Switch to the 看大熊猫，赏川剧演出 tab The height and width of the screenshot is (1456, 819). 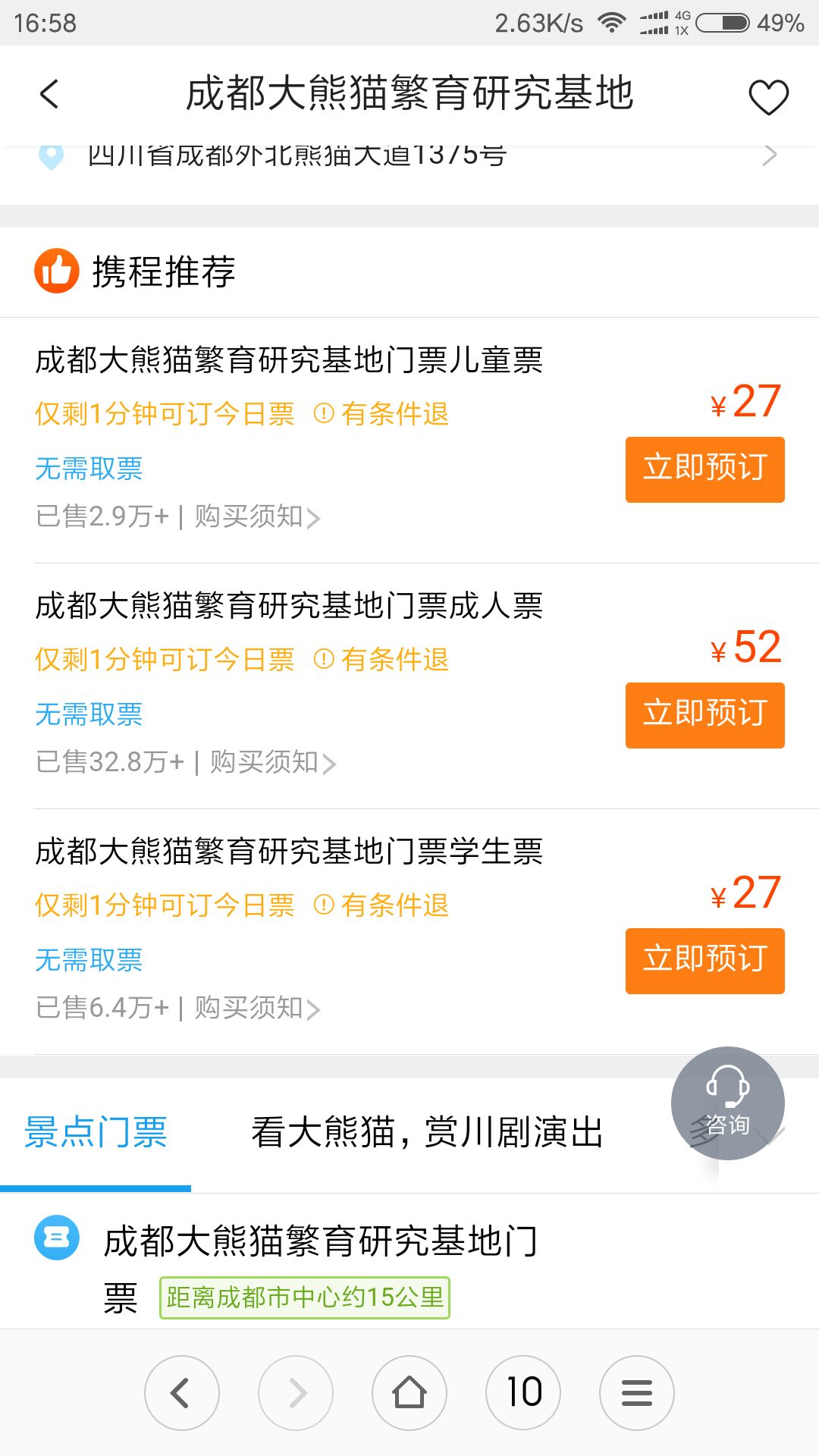(x=427, y=1132)
